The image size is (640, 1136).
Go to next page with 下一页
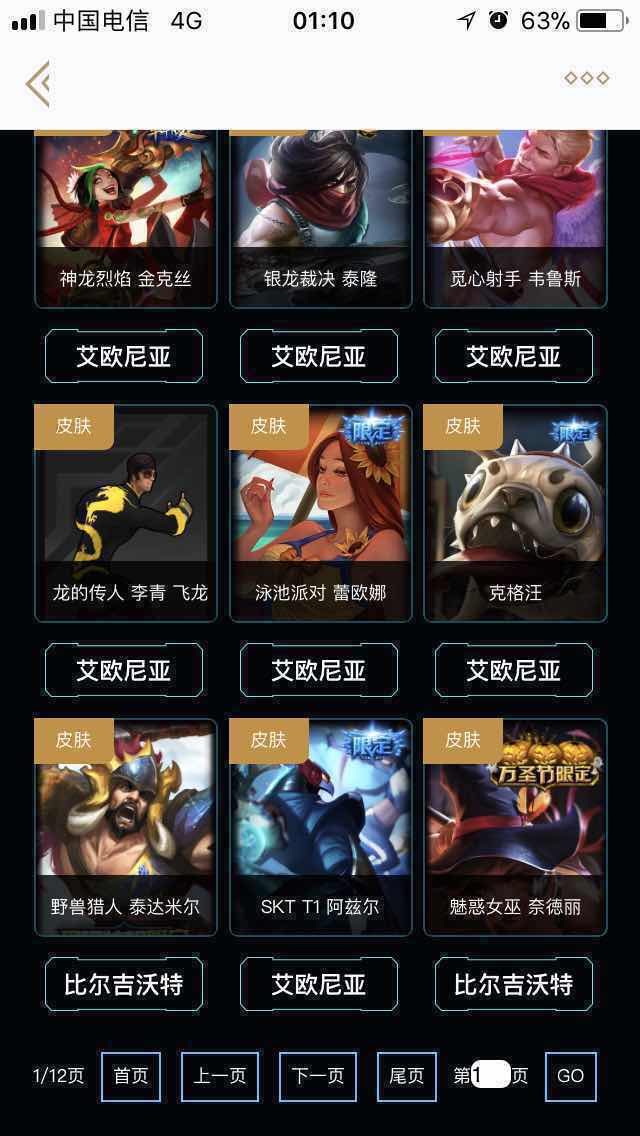point(318,1076)
